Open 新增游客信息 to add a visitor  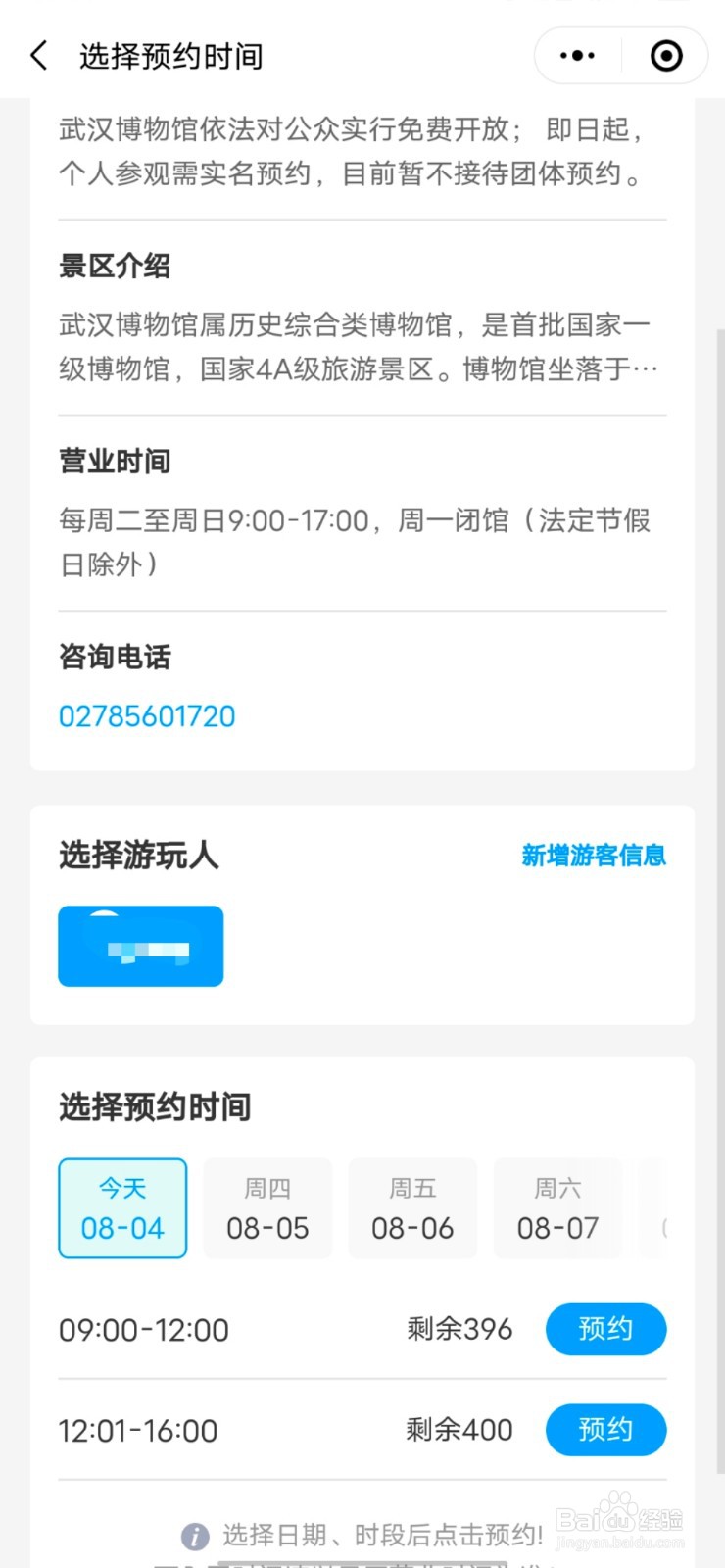[x=593, y=856]
